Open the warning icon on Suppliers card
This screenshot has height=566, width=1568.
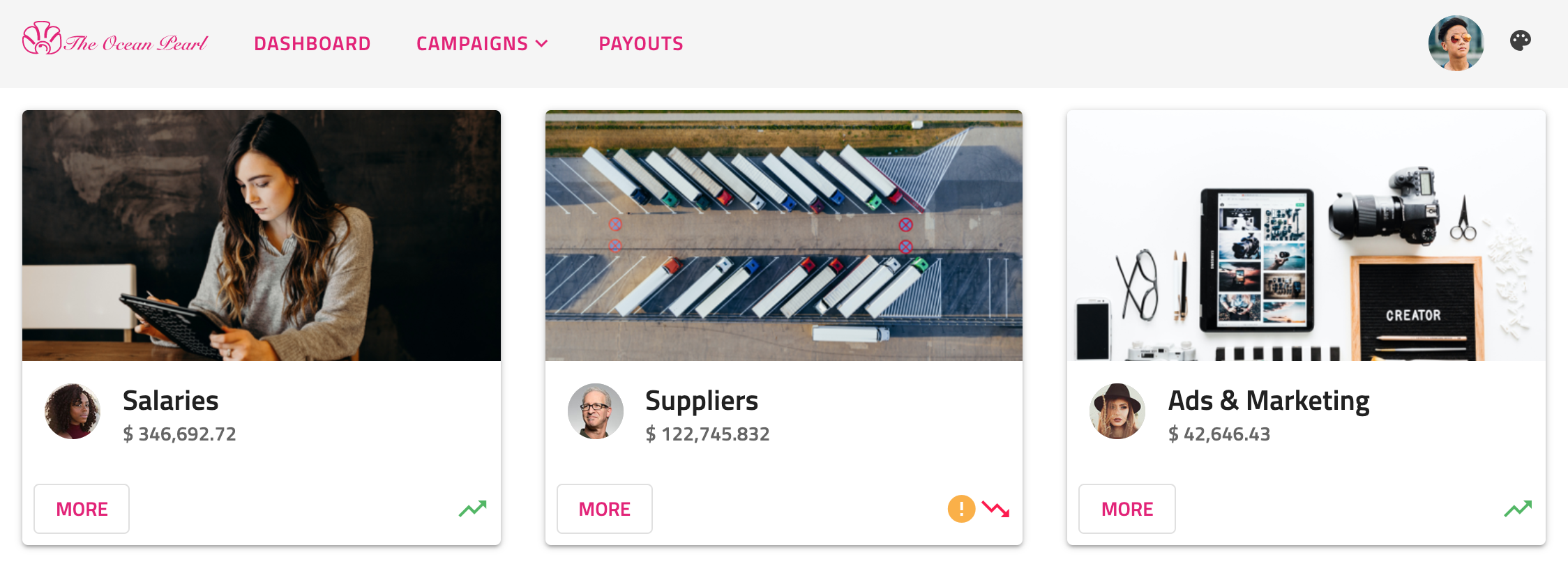pos(960,509)
